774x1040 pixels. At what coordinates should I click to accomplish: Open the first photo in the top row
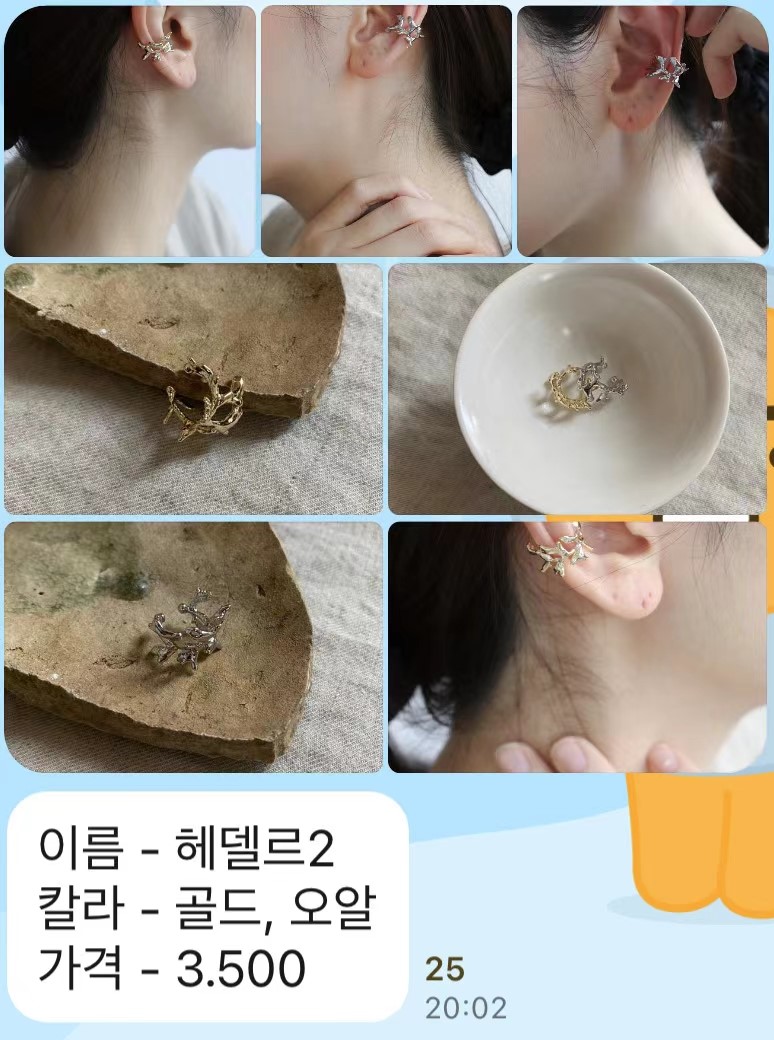[x=130, y=131]
